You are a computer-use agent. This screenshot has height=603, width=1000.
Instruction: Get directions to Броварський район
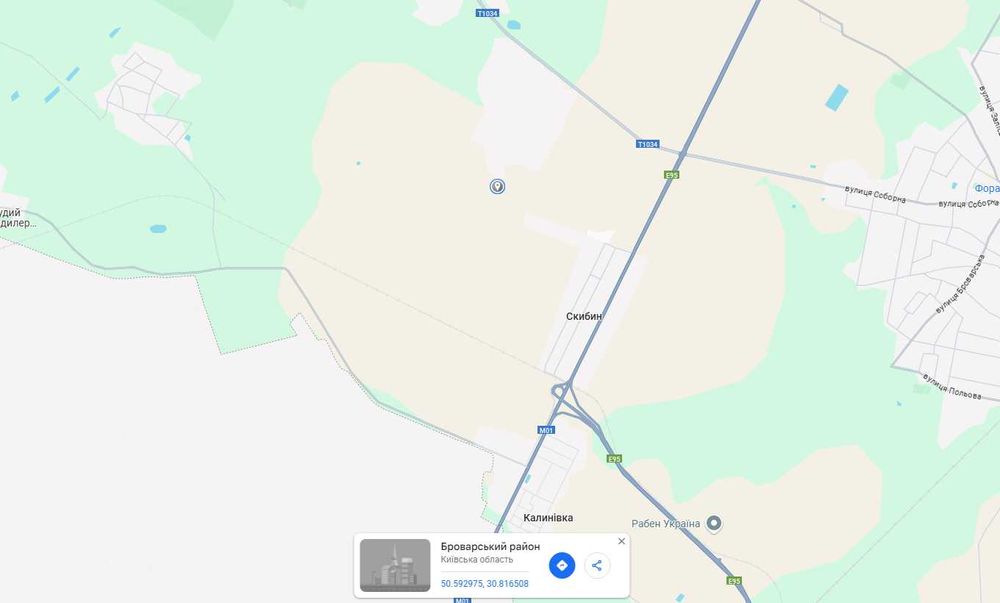pyautogui.click(x=562, y=565)
